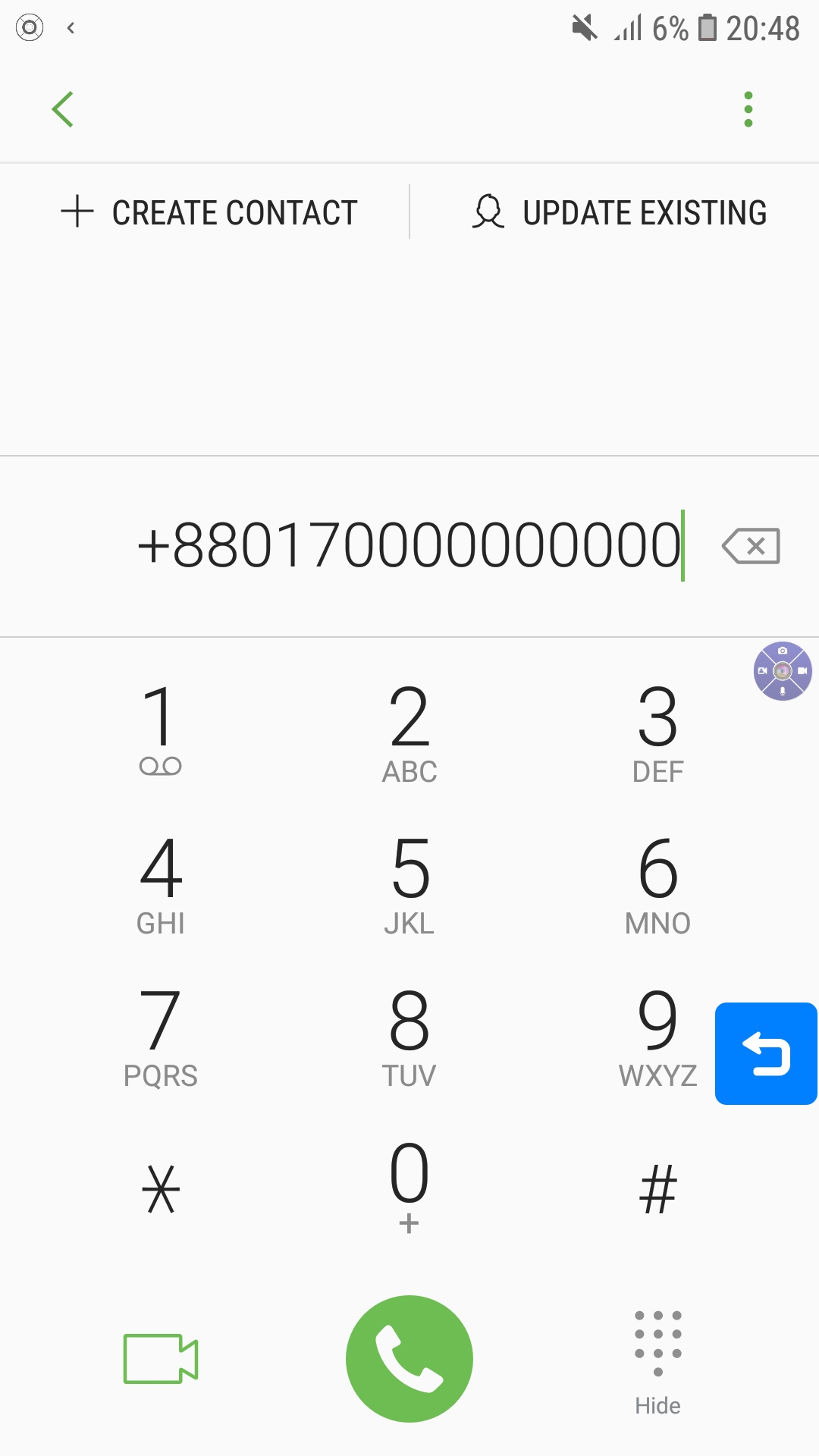
Task: Delete the last digit with backspace
Action: point(751,546)
